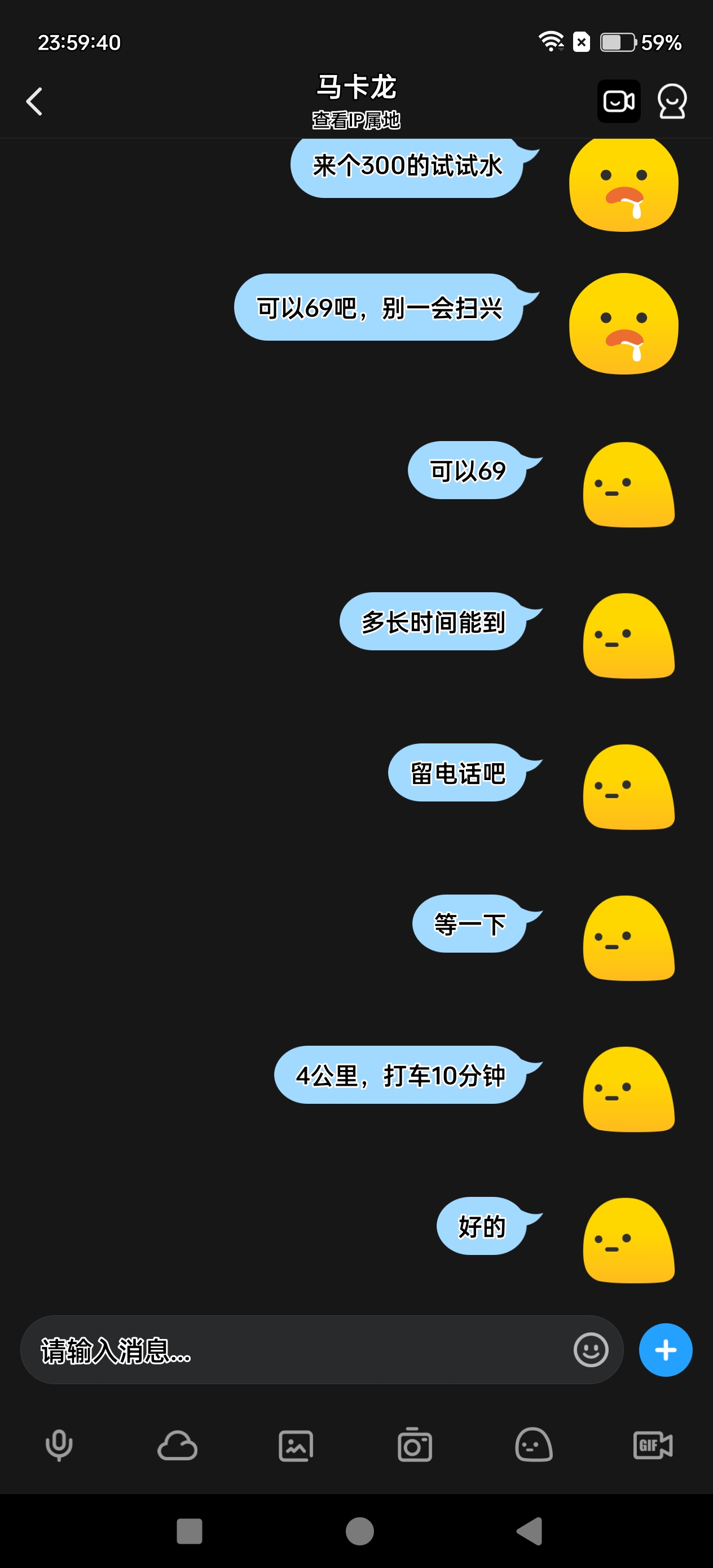Viewport: 713px width, 1568px height.
Task: Select the microphone voice message icon
Action: tap(59, 1447)
